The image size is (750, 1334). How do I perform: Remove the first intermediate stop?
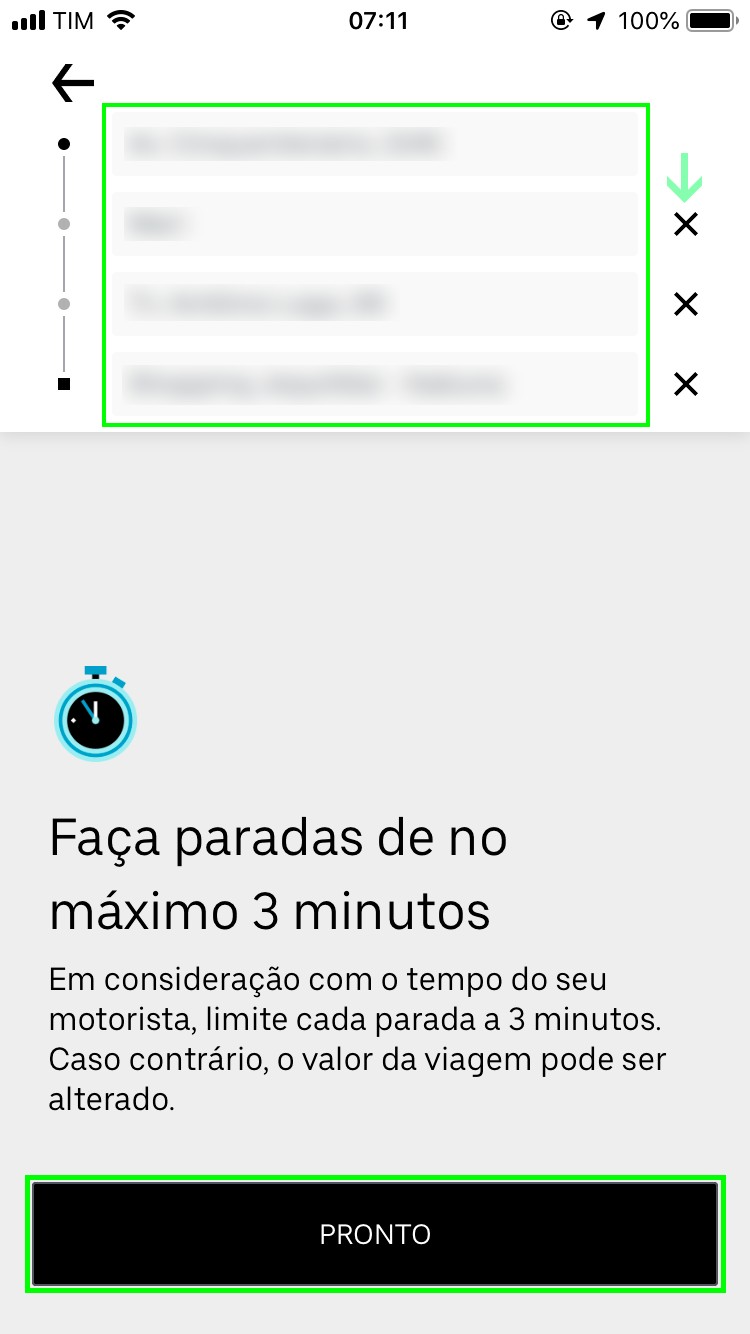(x=685, y=225)
